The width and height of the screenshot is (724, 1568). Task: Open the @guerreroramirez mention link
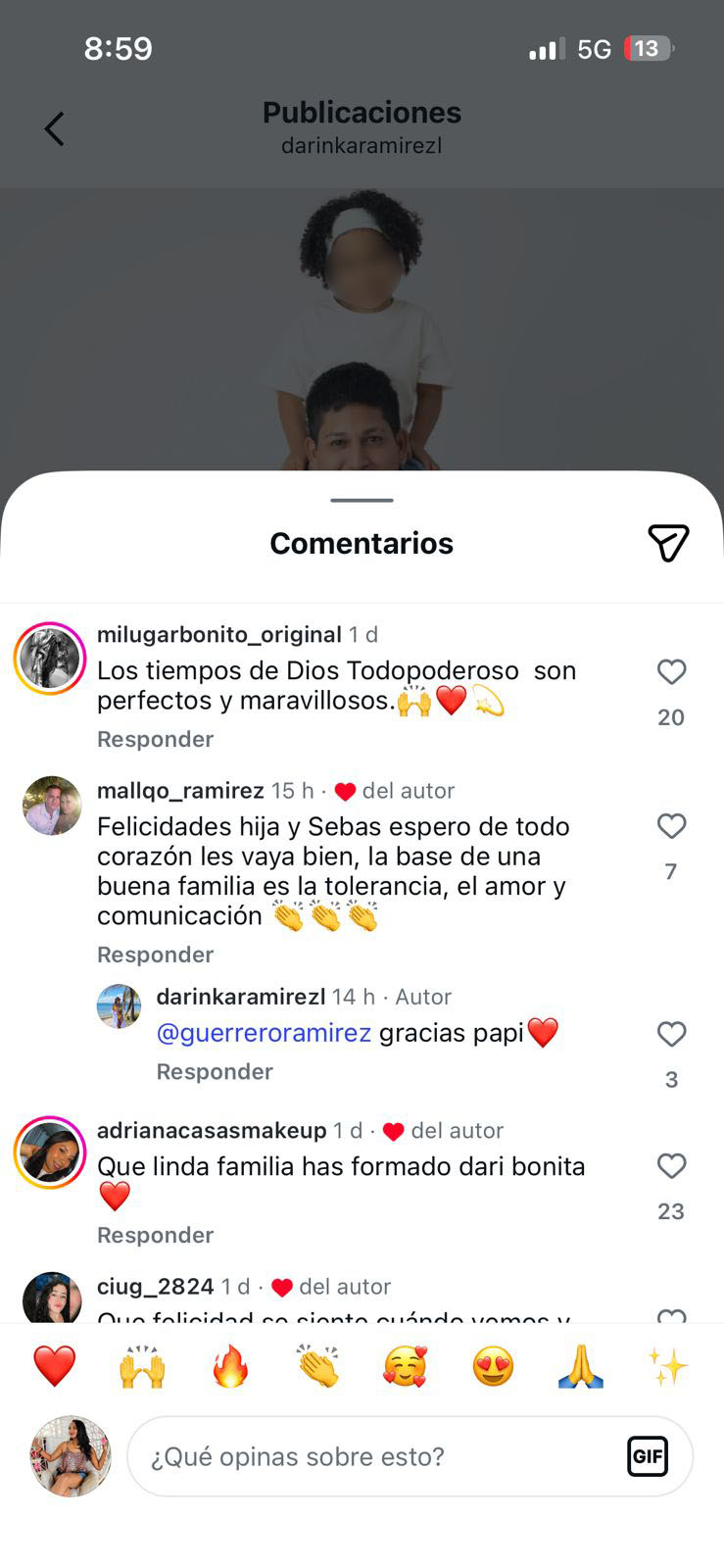click(264, 1033)
